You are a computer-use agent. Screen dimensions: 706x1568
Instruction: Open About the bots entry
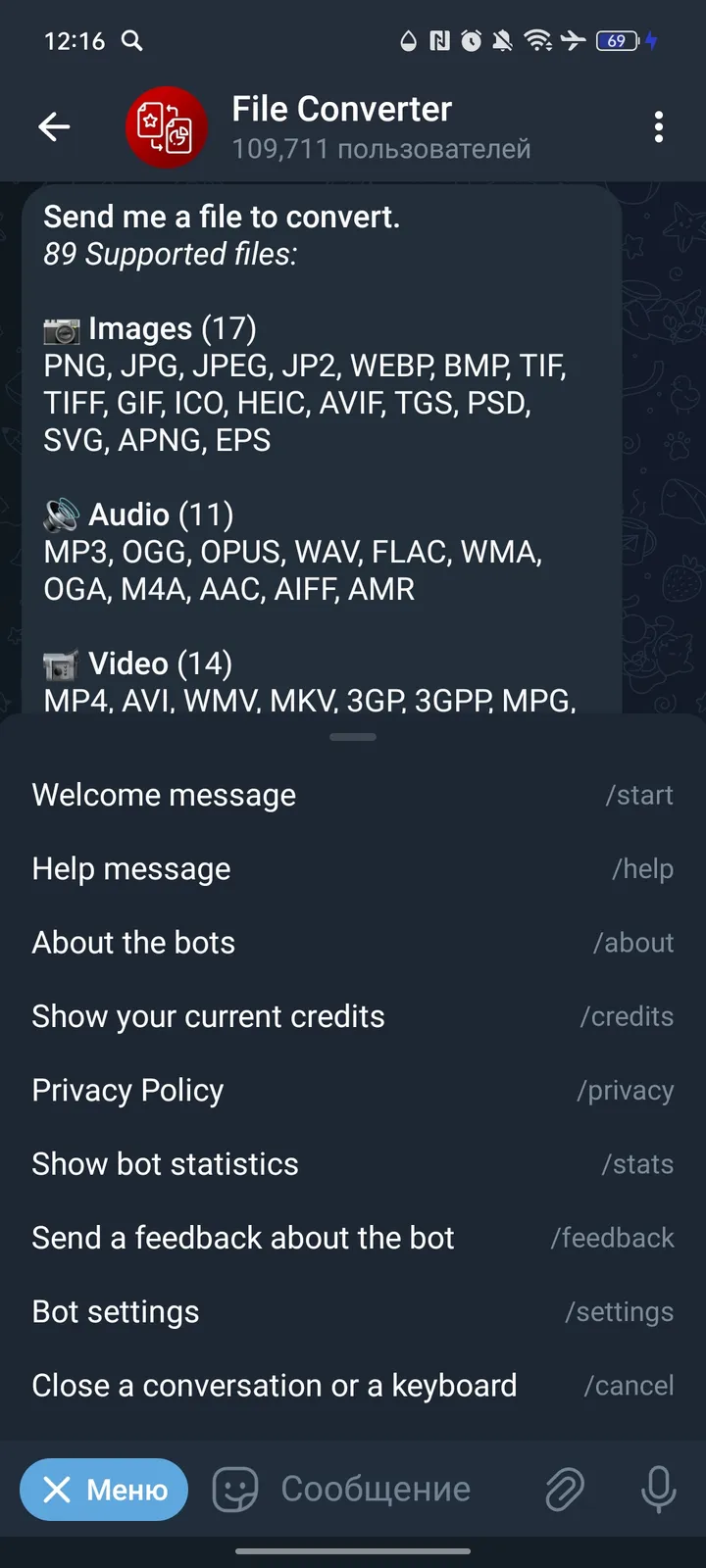point(133,942)
